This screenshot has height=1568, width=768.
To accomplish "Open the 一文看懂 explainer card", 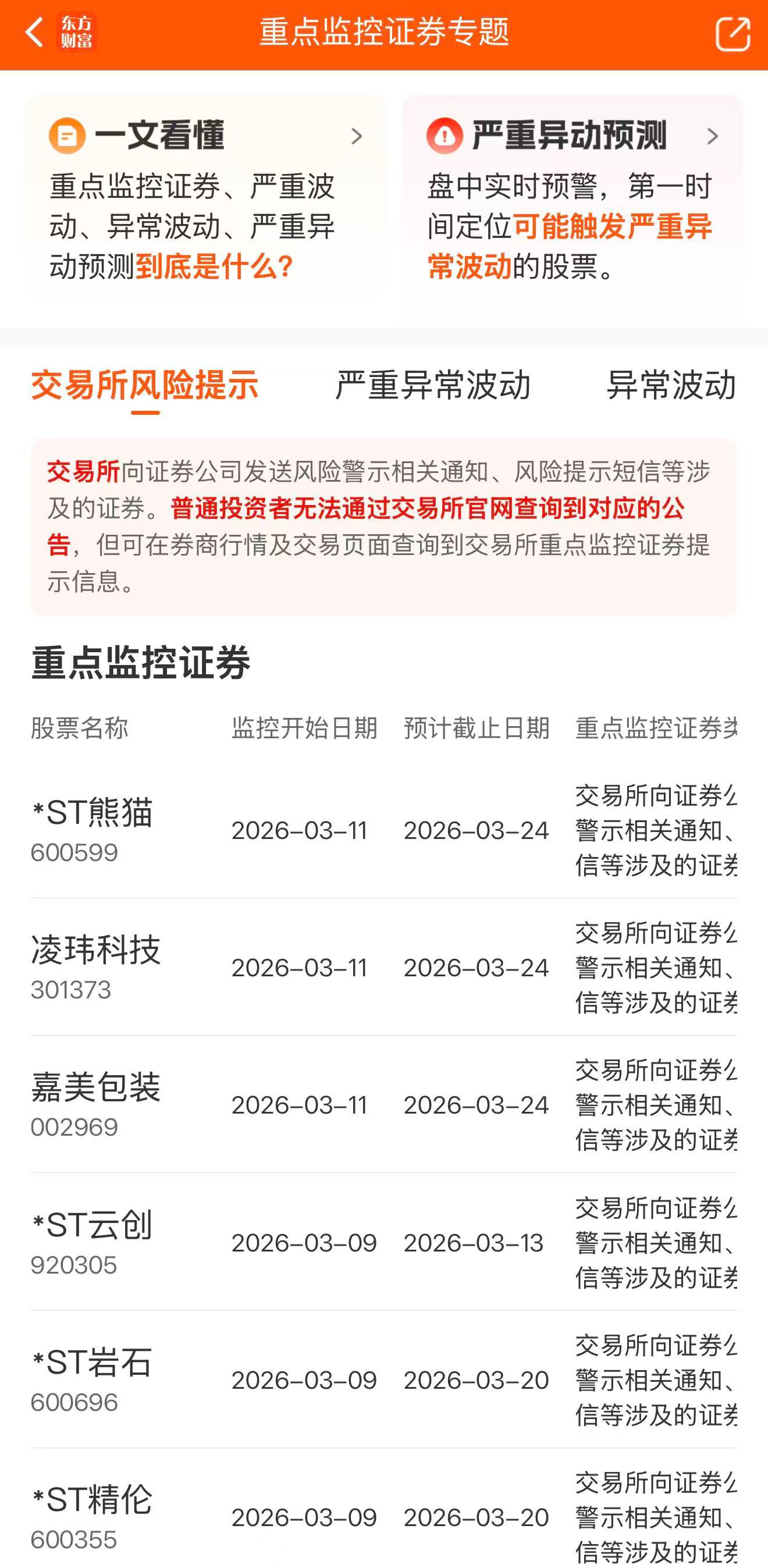I will pos(207,196).
